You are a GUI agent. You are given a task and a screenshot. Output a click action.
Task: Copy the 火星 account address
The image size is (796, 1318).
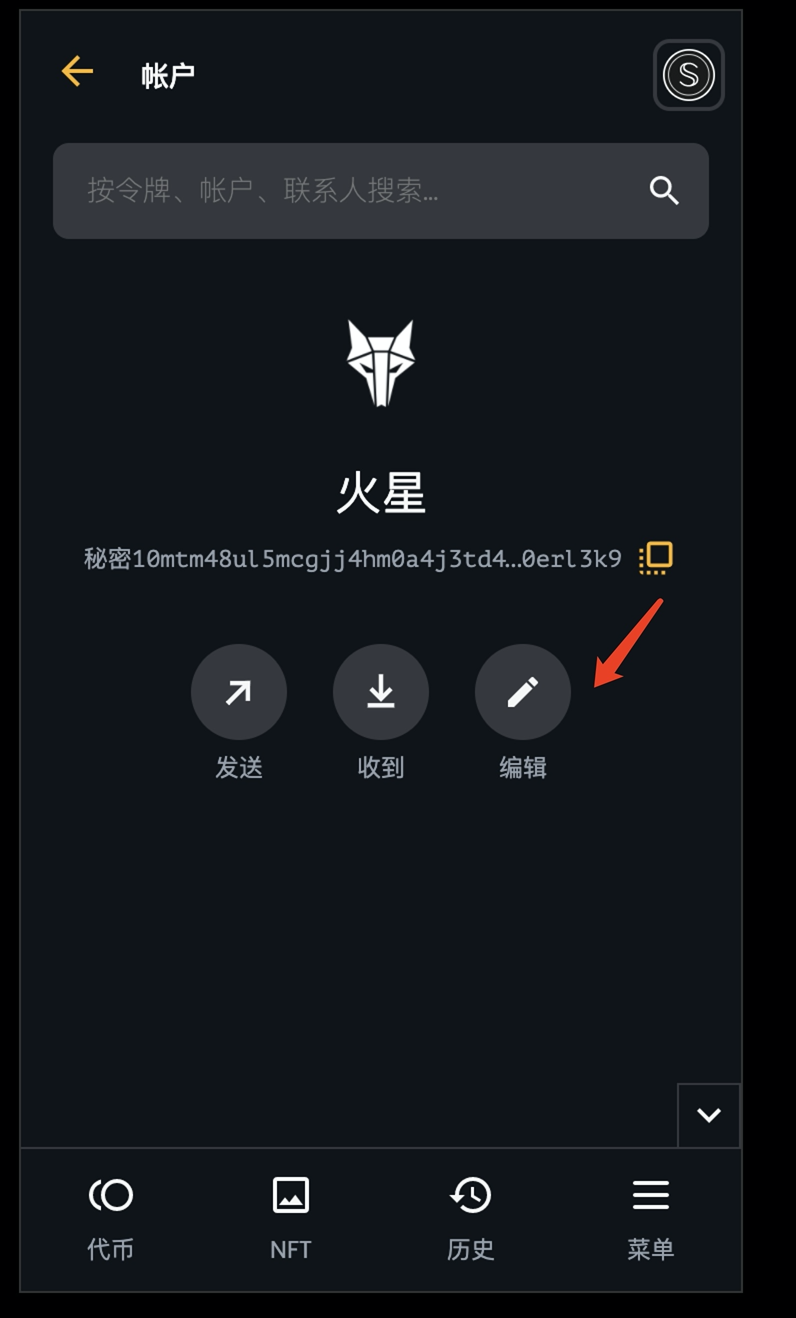[x=656, y=558]
